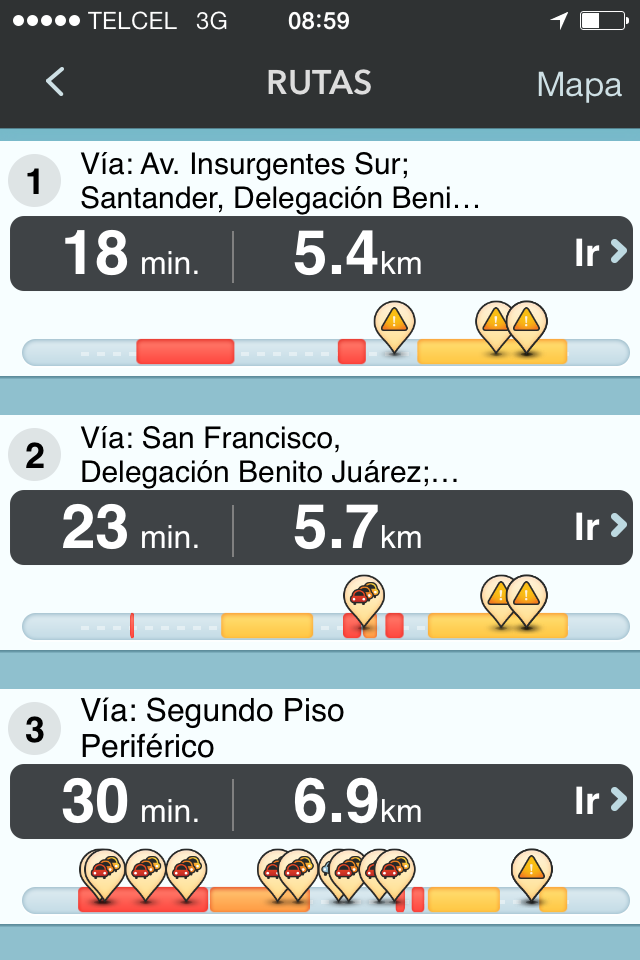Start route 2 with the 23 min Ir button

[x=600, y=526]
